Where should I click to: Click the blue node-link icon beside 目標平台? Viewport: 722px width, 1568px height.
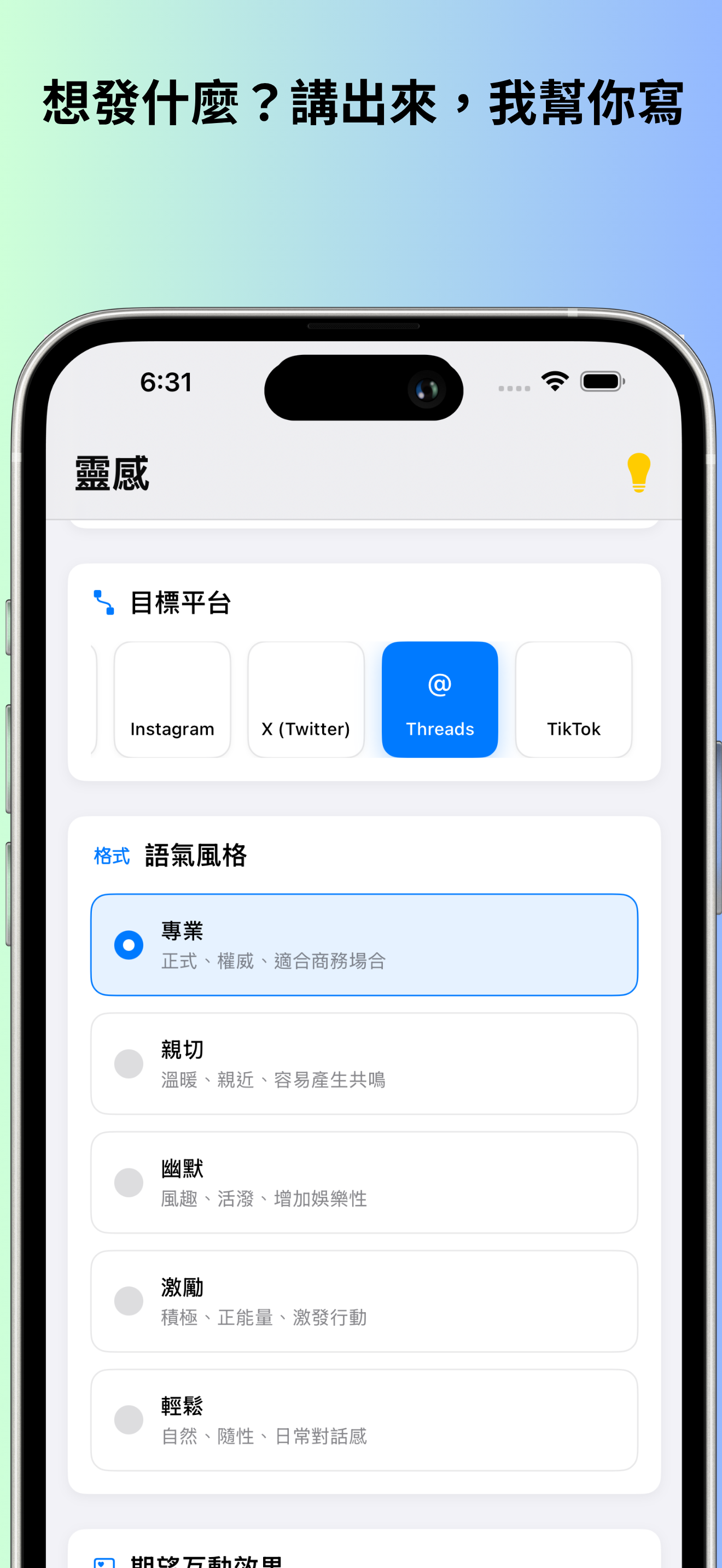(104, 602)
